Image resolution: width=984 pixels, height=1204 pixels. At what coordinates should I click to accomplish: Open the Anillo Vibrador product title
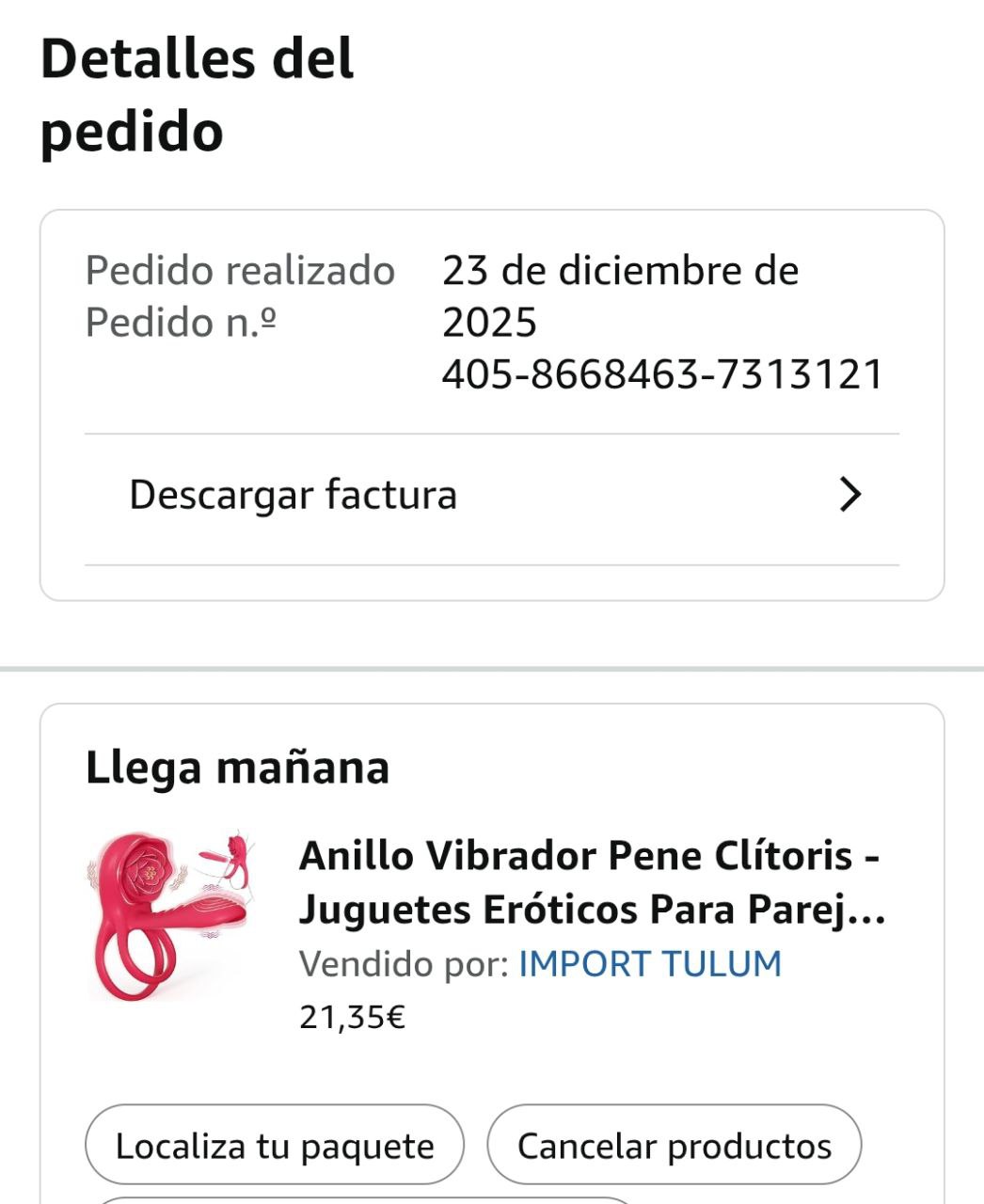click(x=591, y=882)
